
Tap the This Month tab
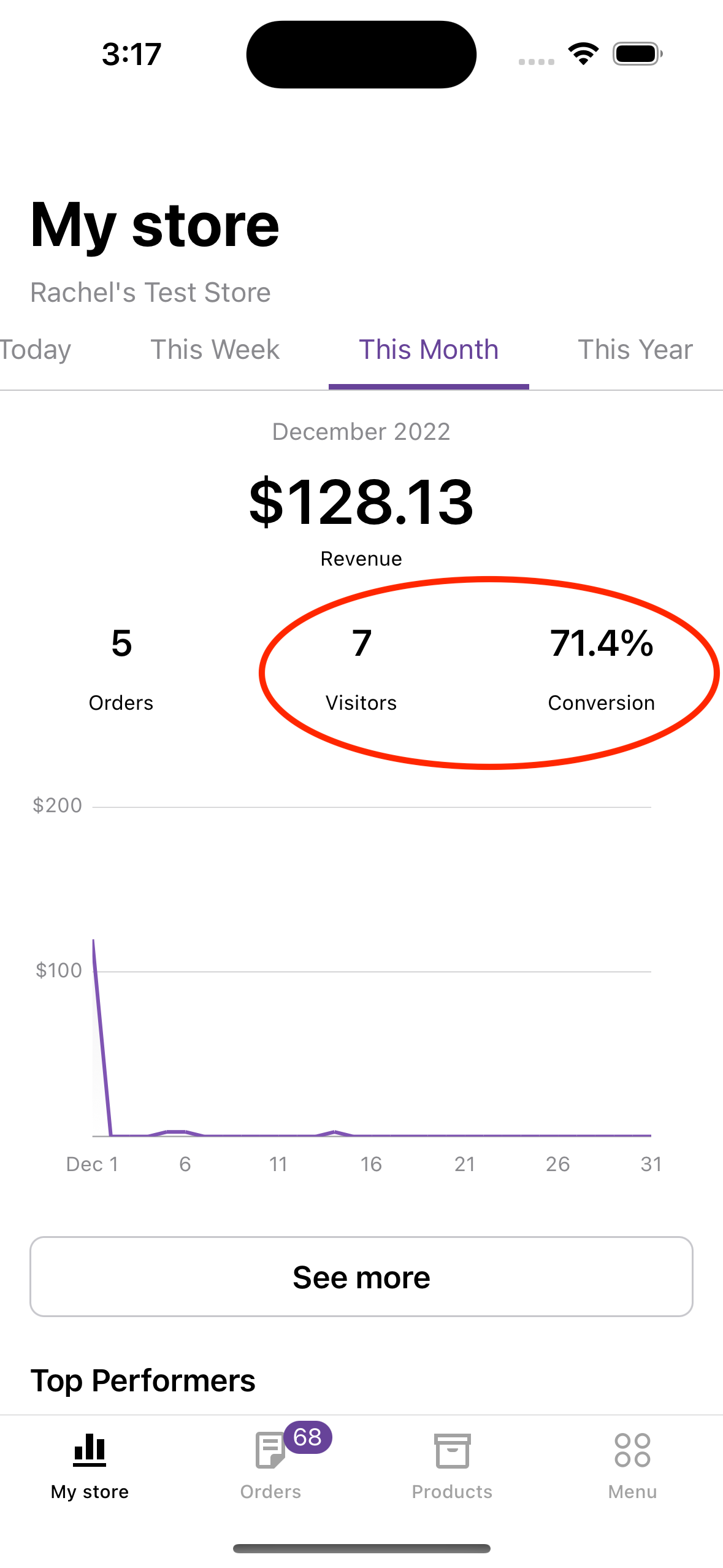click(x=429, y=350)
